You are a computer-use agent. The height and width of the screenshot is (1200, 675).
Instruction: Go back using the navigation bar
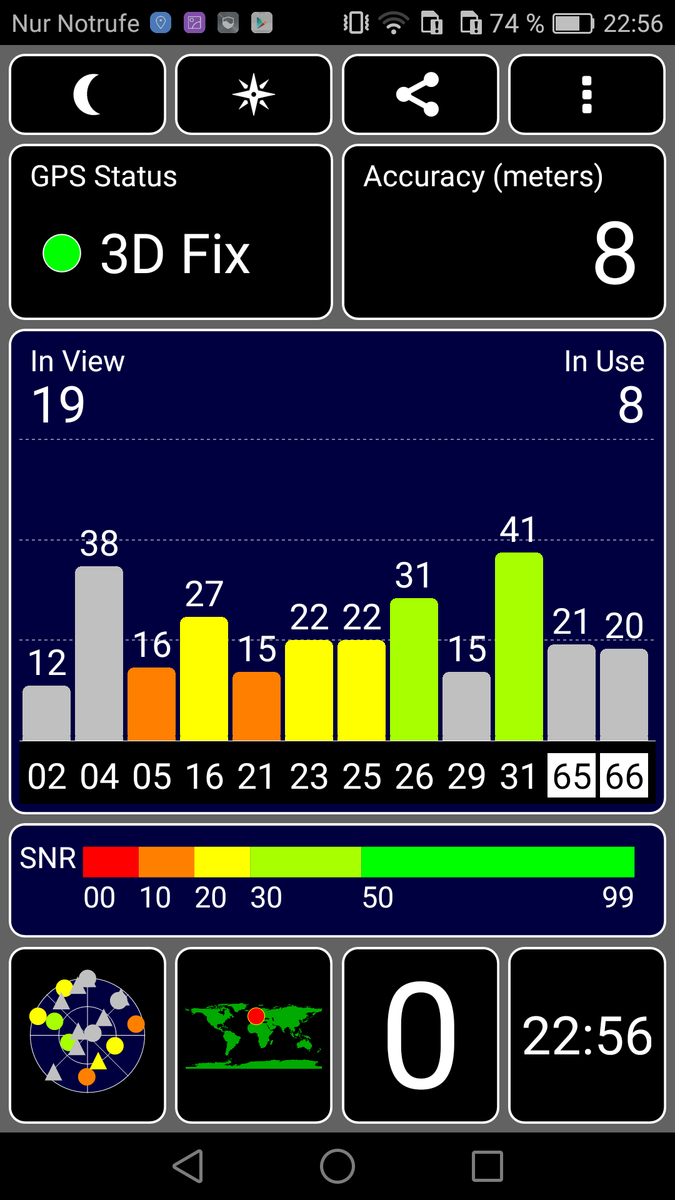pos(188,1166)
